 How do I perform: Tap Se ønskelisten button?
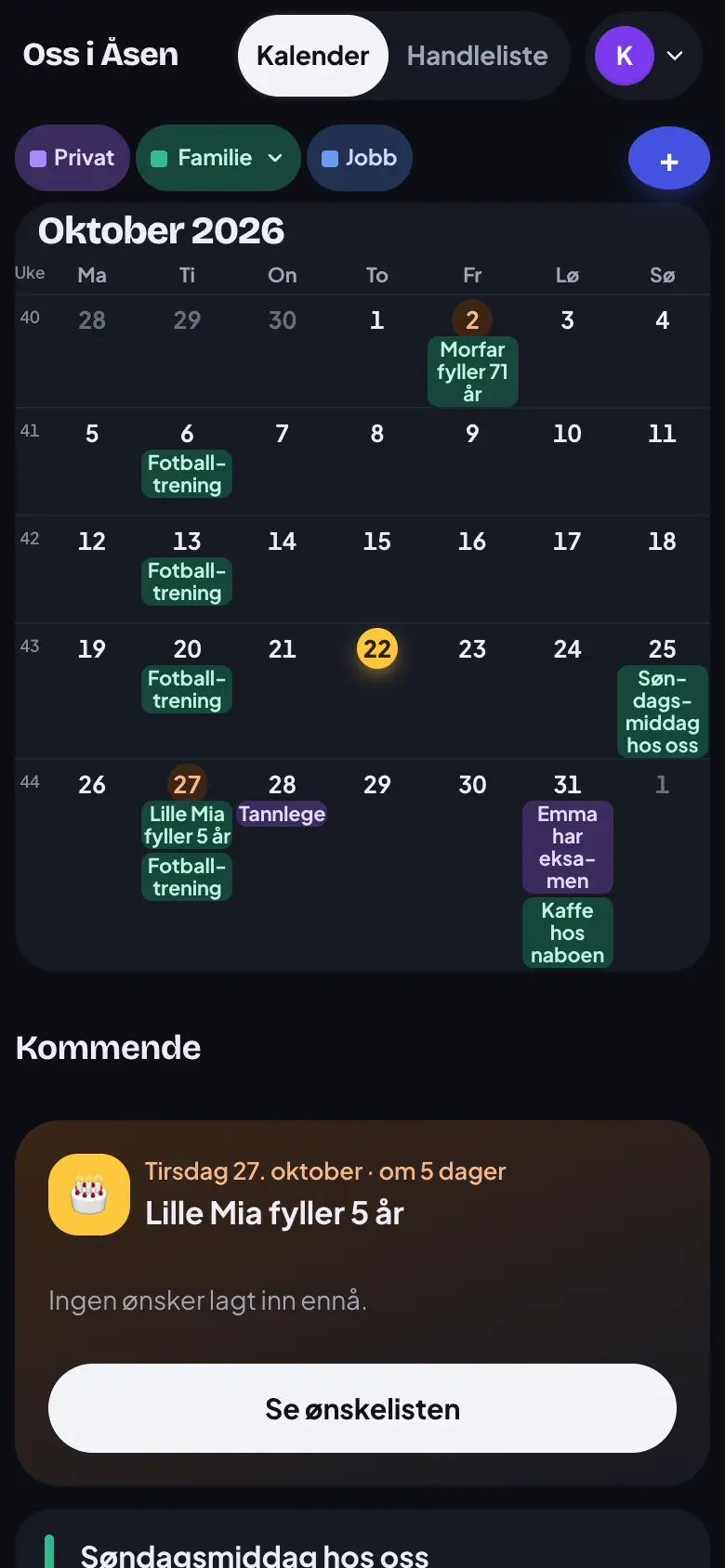pos(362,1408)
